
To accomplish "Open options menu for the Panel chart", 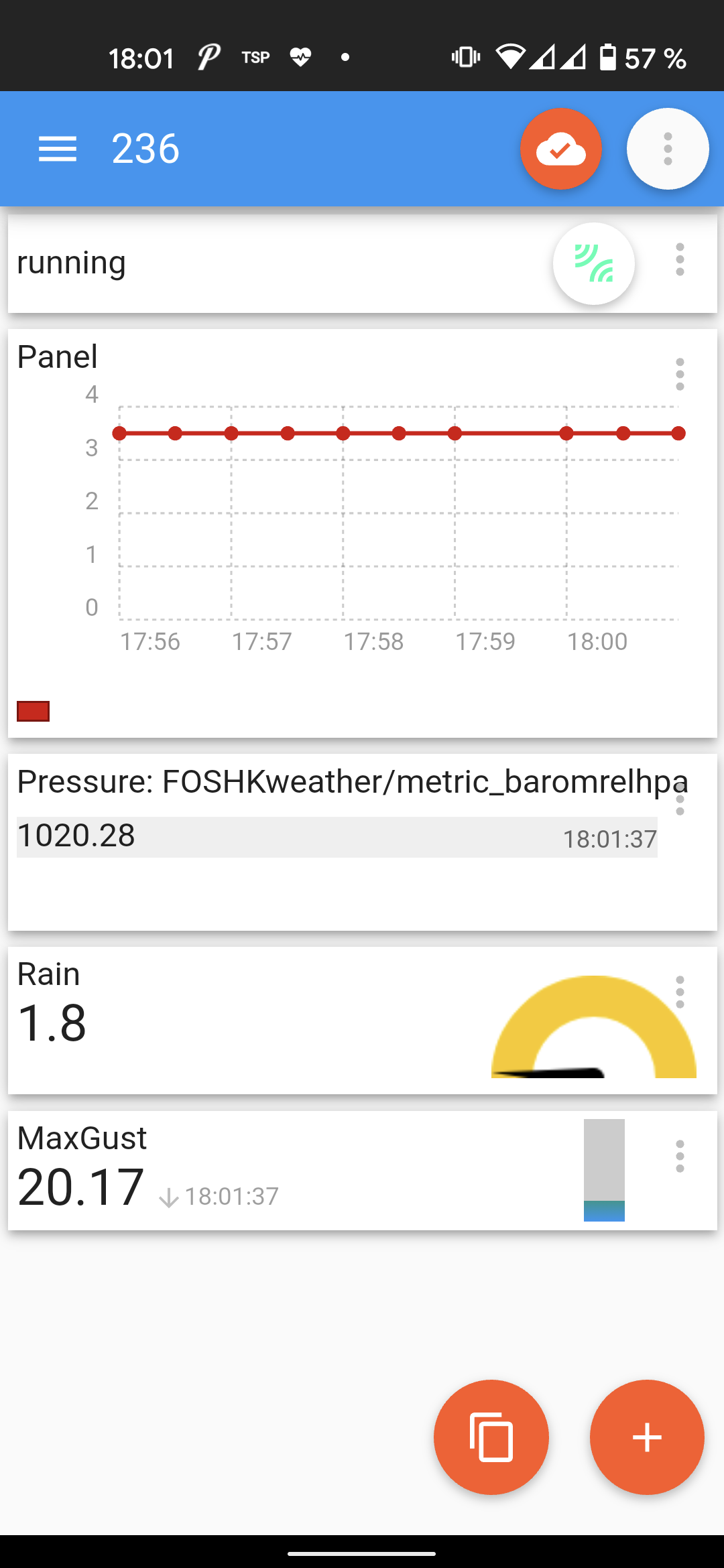I will click(x=680, y=375).
